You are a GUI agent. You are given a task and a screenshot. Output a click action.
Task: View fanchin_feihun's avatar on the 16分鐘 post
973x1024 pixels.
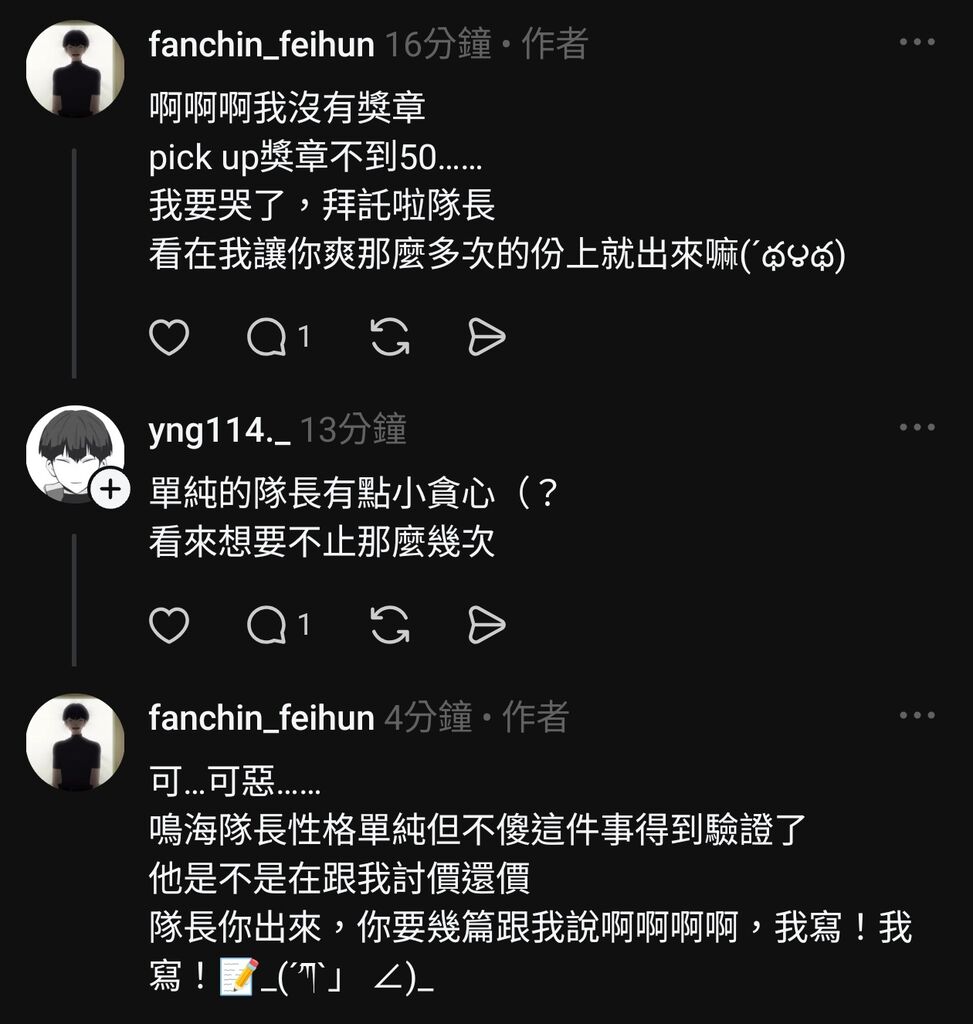pos(75,70)
